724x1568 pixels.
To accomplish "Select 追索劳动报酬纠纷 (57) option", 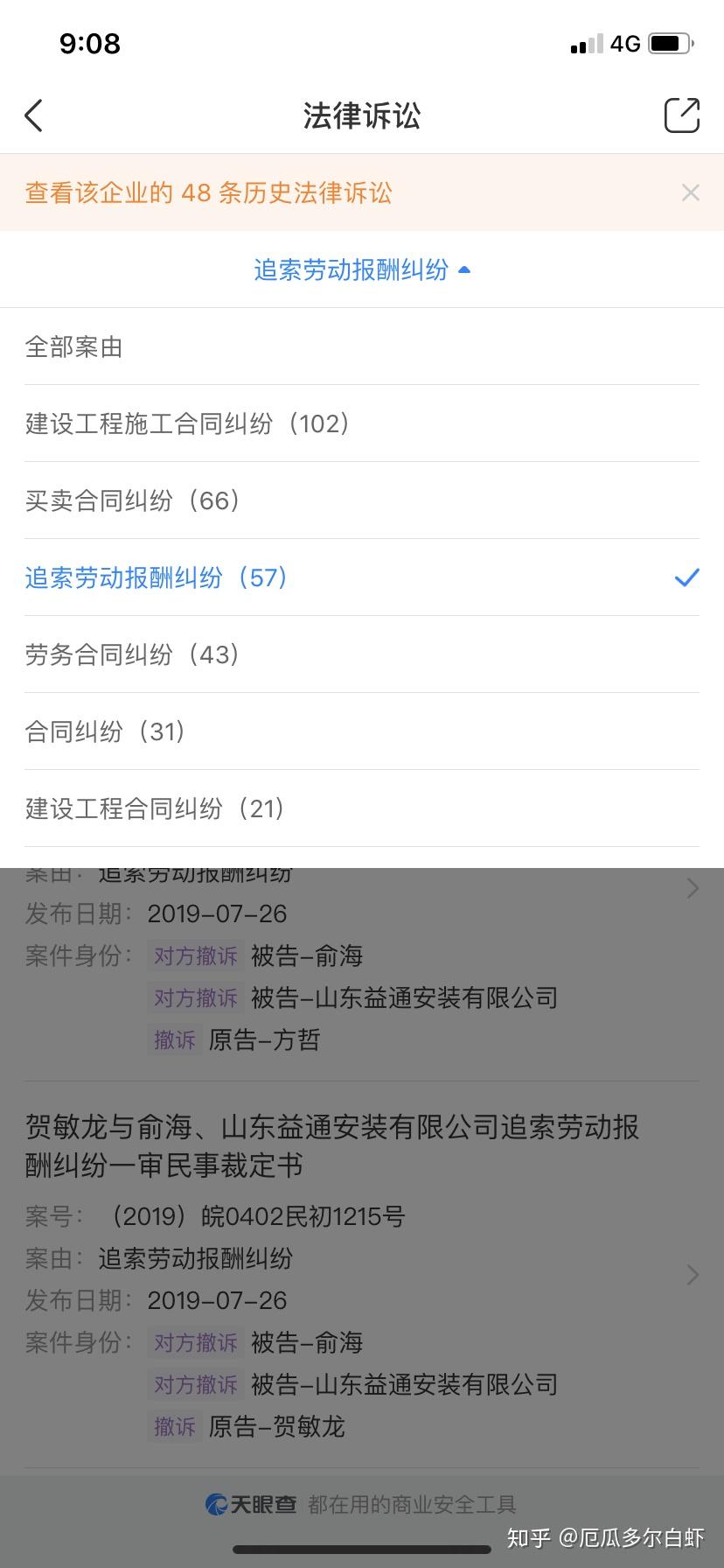I will coord(157,578).
